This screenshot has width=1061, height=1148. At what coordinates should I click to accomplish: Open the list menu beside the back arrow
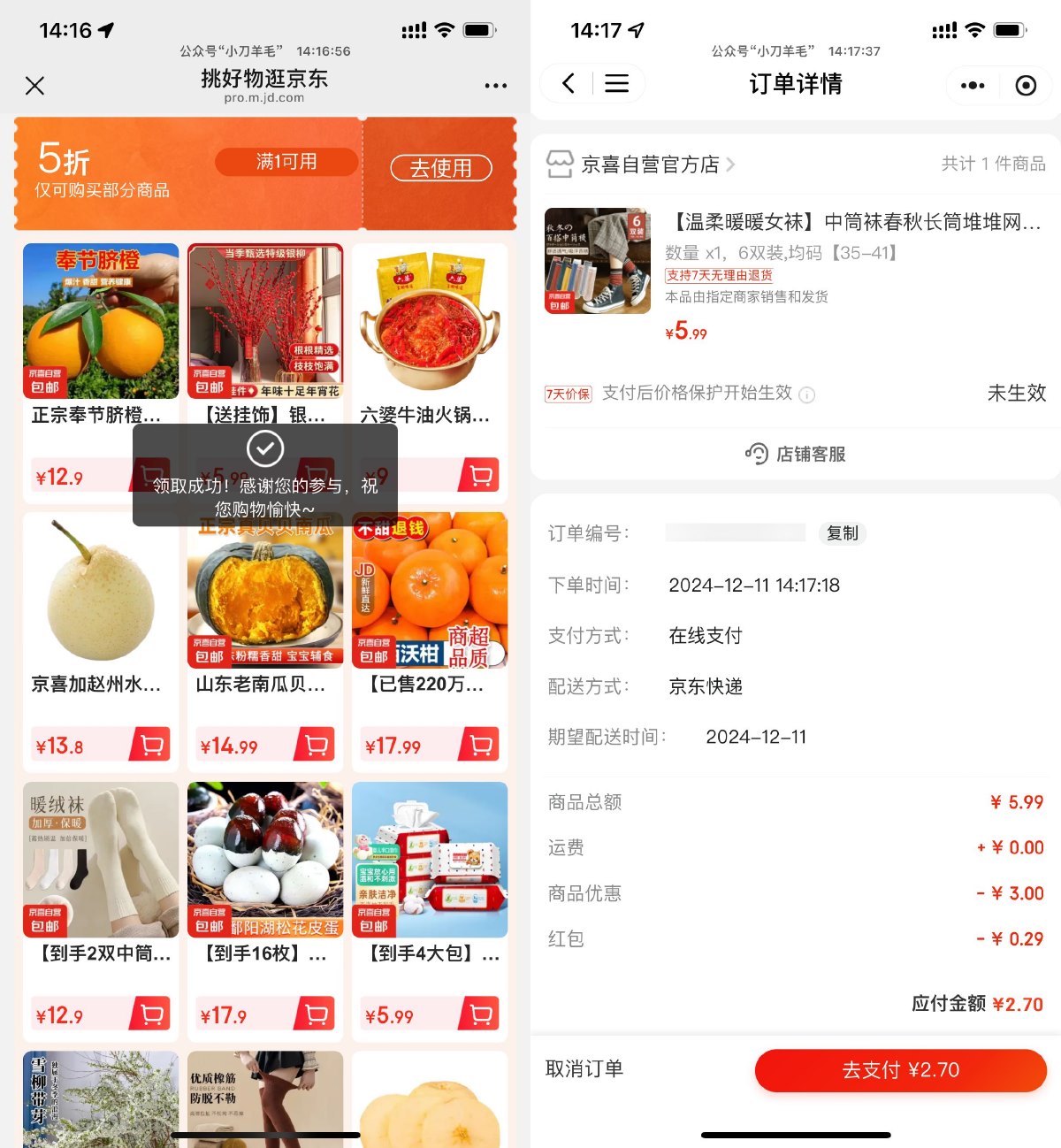point(616,84)
